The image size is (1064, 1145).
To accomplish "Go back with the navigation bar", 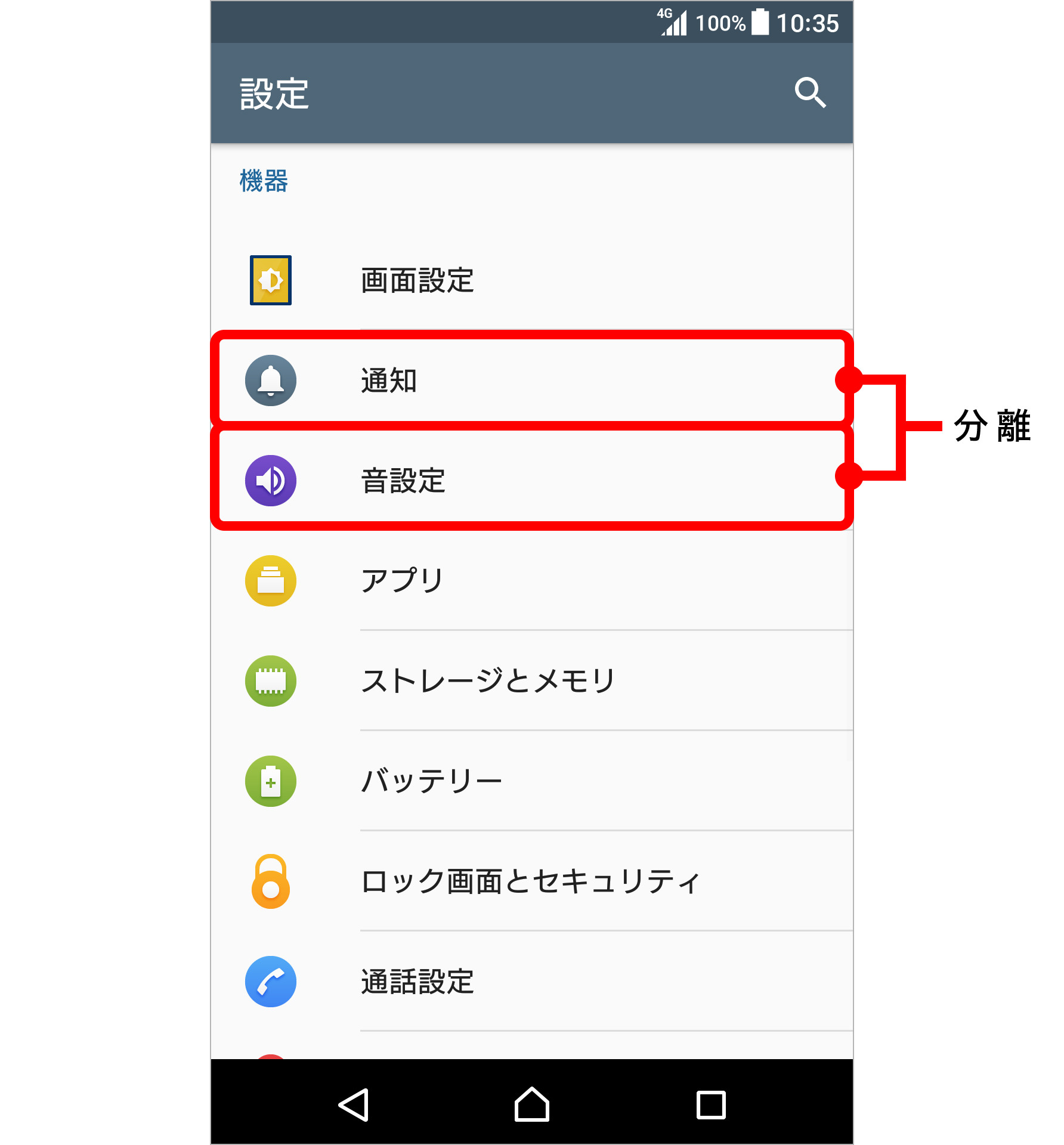I will [x=354, y=1104].
